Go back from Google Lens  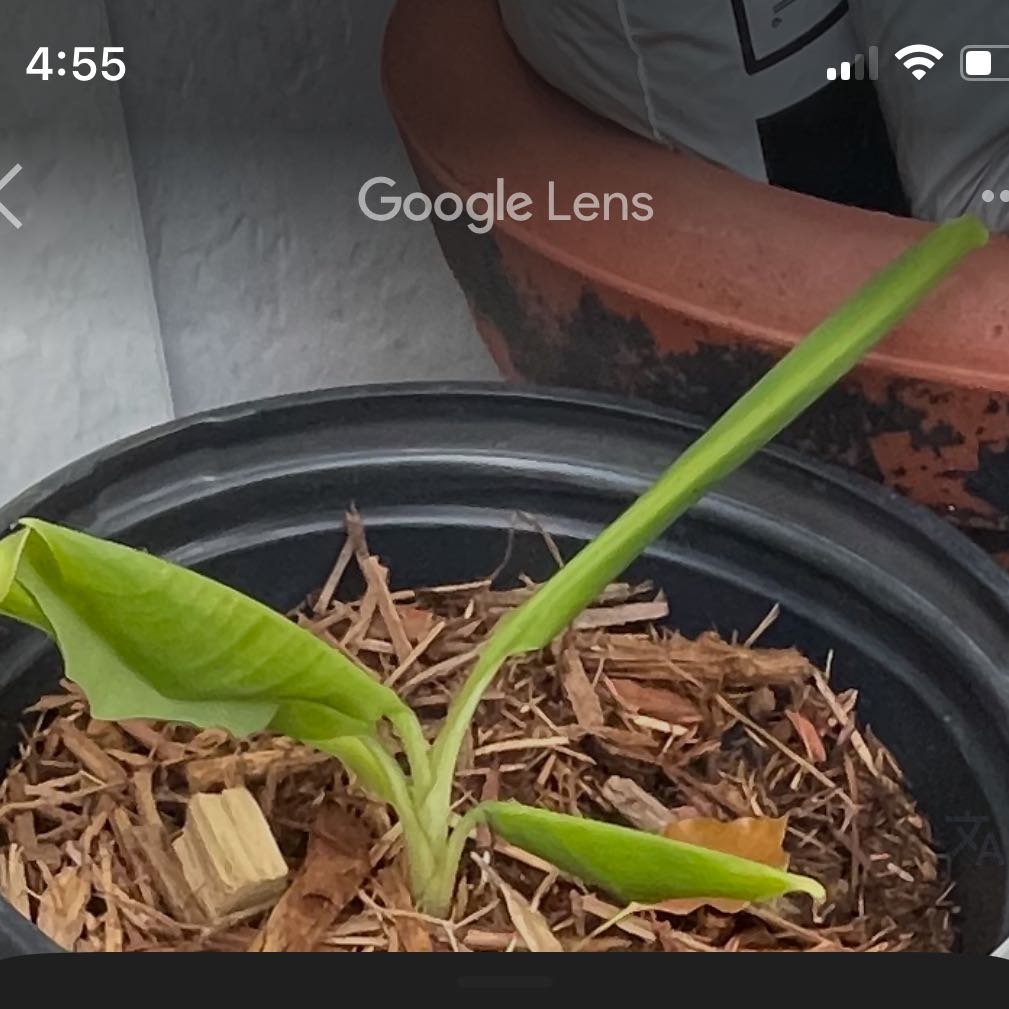(10, 197)
